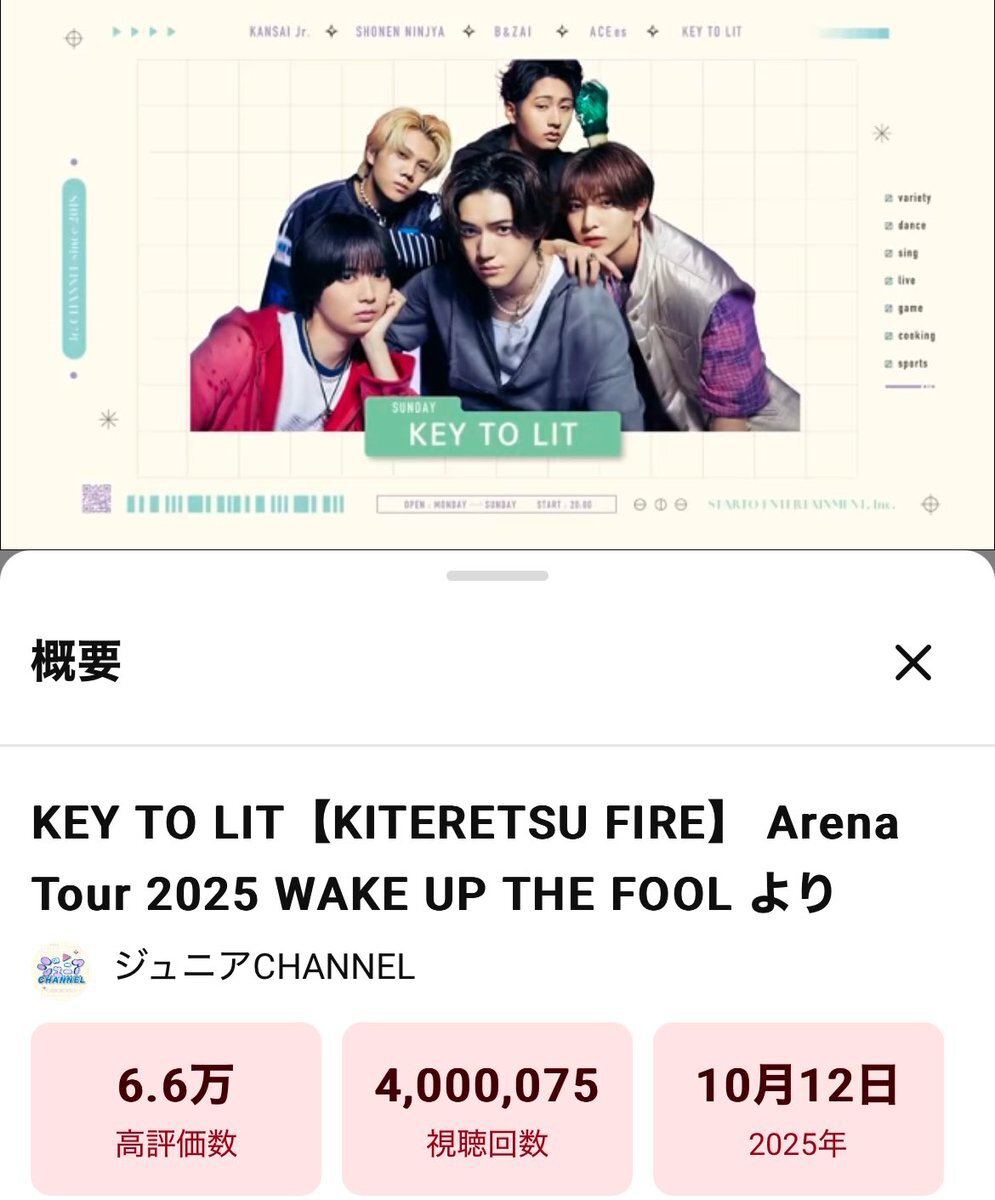Close the 概要 description panel

(x=912, y=662)
